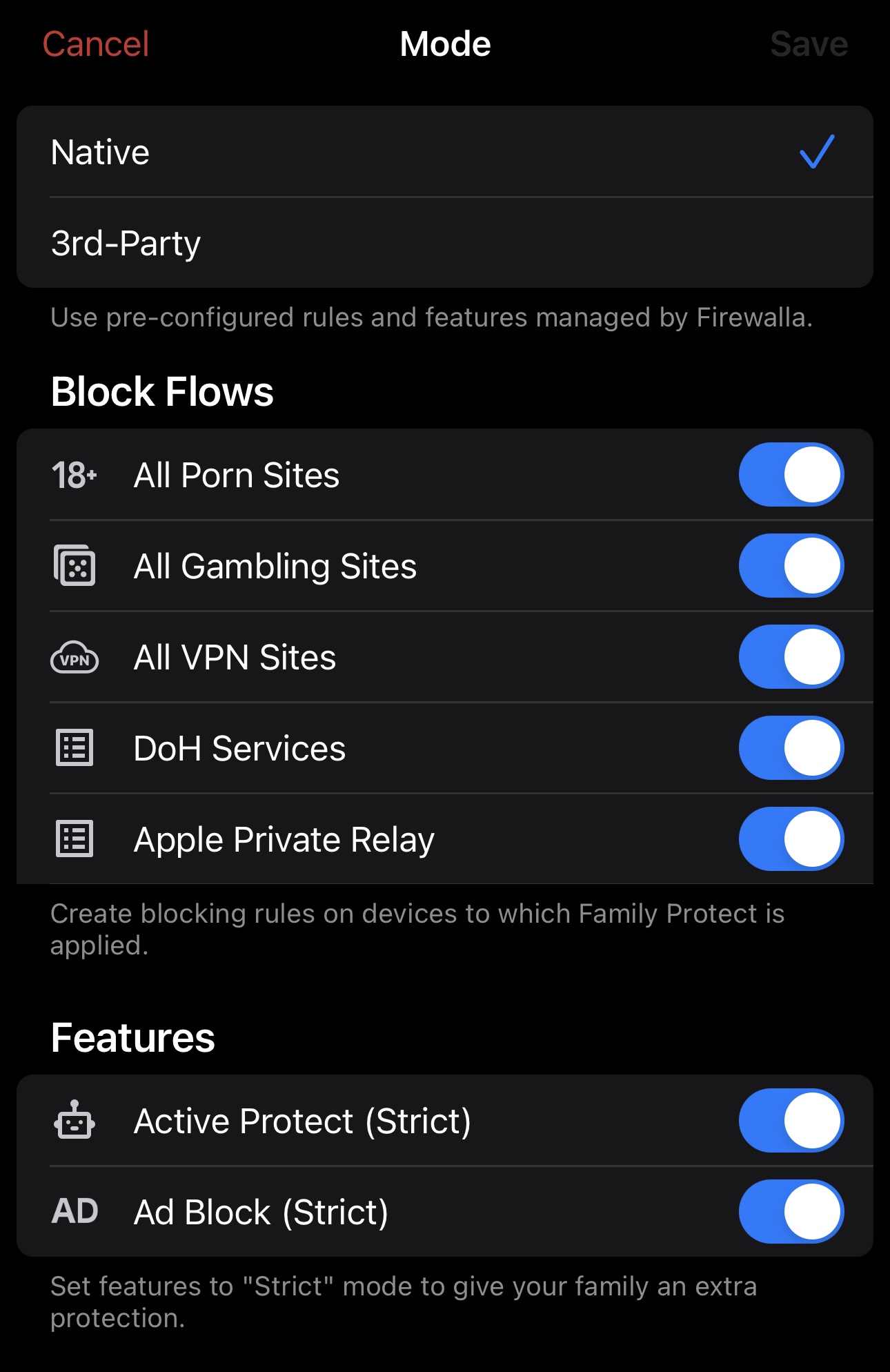Disable the All Porn Sites block
Screen dimensions: 890x1372
pos(791,475)
